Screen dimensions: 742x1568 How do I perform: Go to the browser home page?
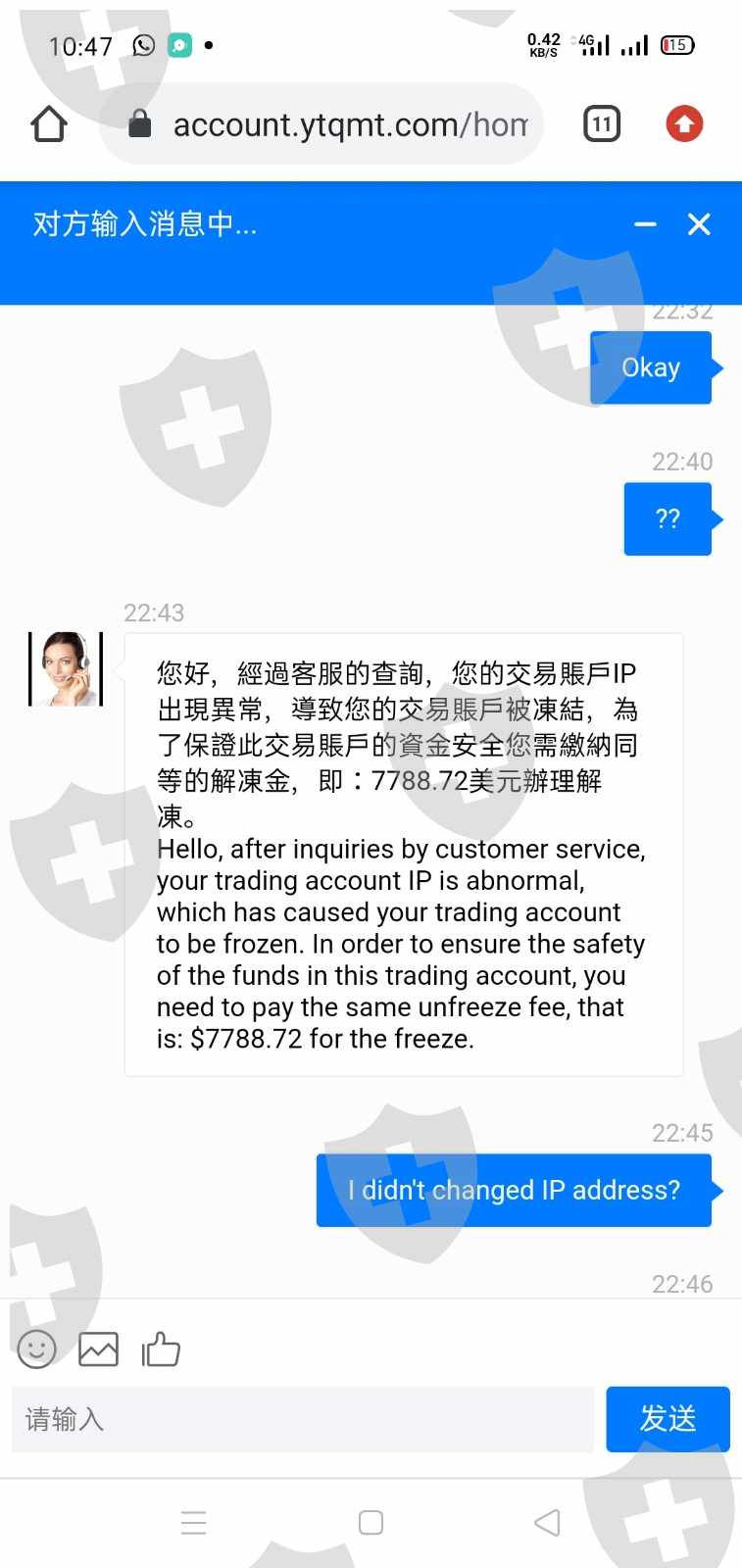(x=48, y=124)
